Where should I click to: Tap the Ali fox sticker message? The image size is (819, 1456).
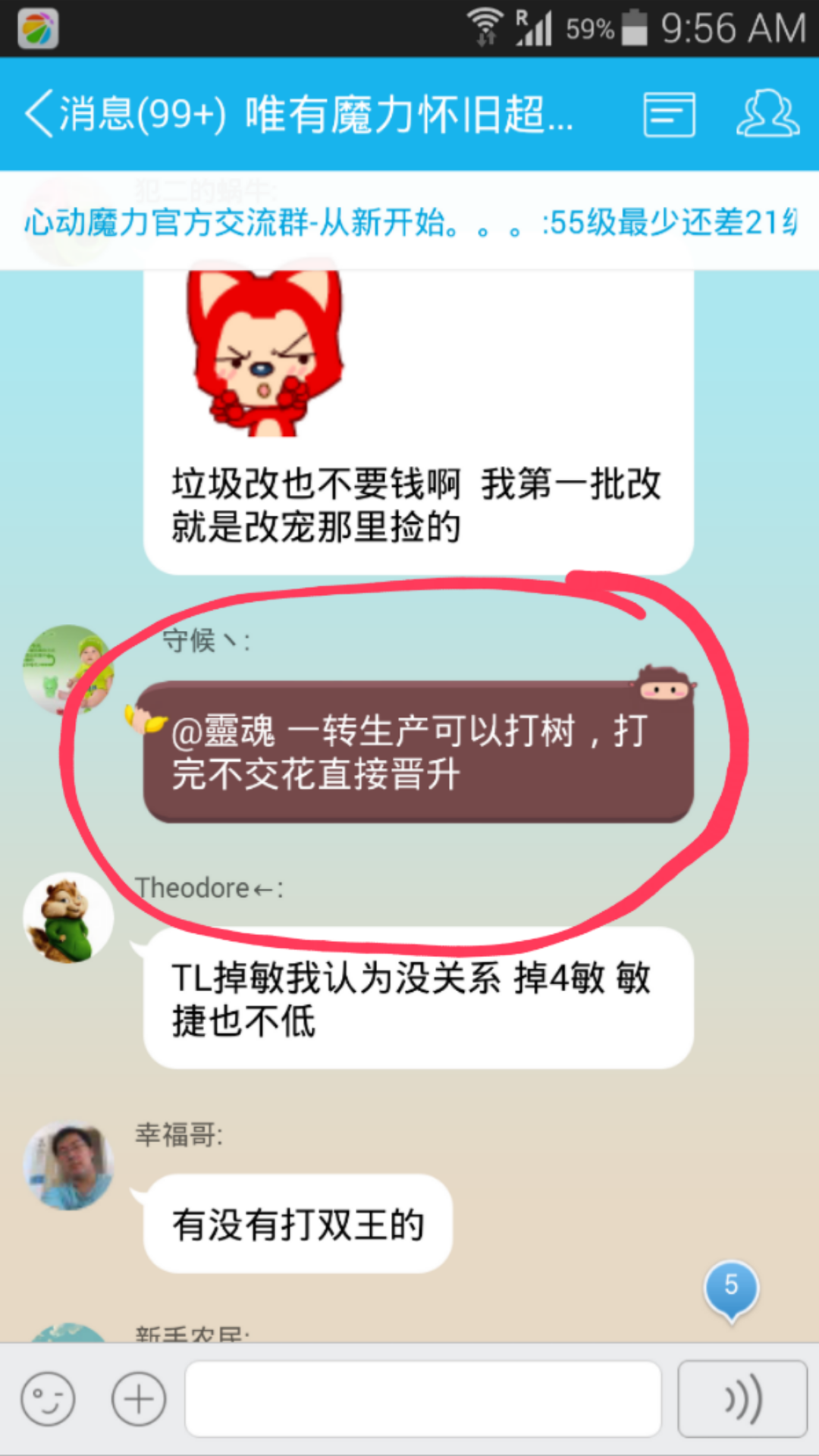coord(265,353)
